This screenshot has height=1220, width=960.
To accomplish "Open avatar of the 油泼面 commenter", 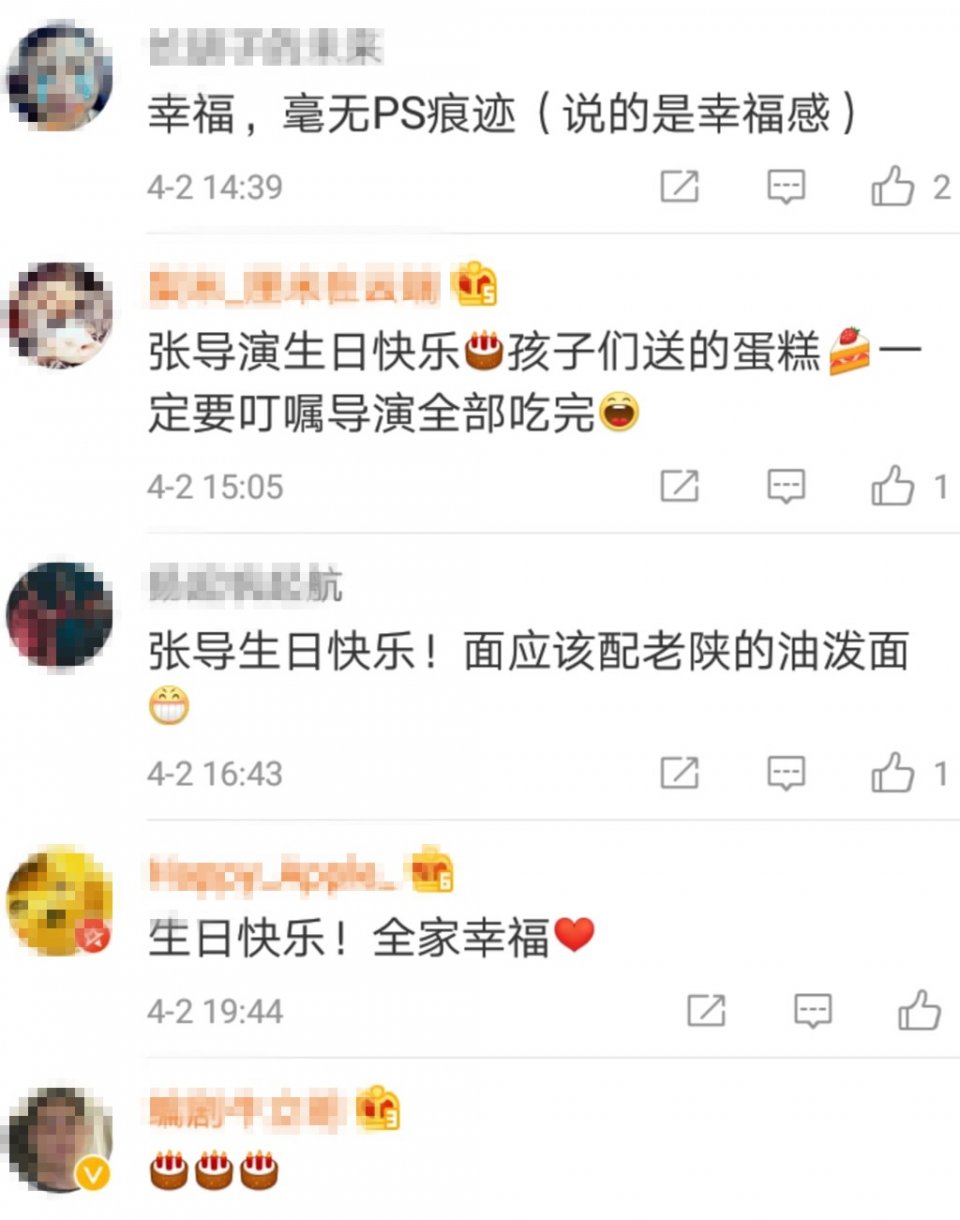I will [x=60, y=613].
